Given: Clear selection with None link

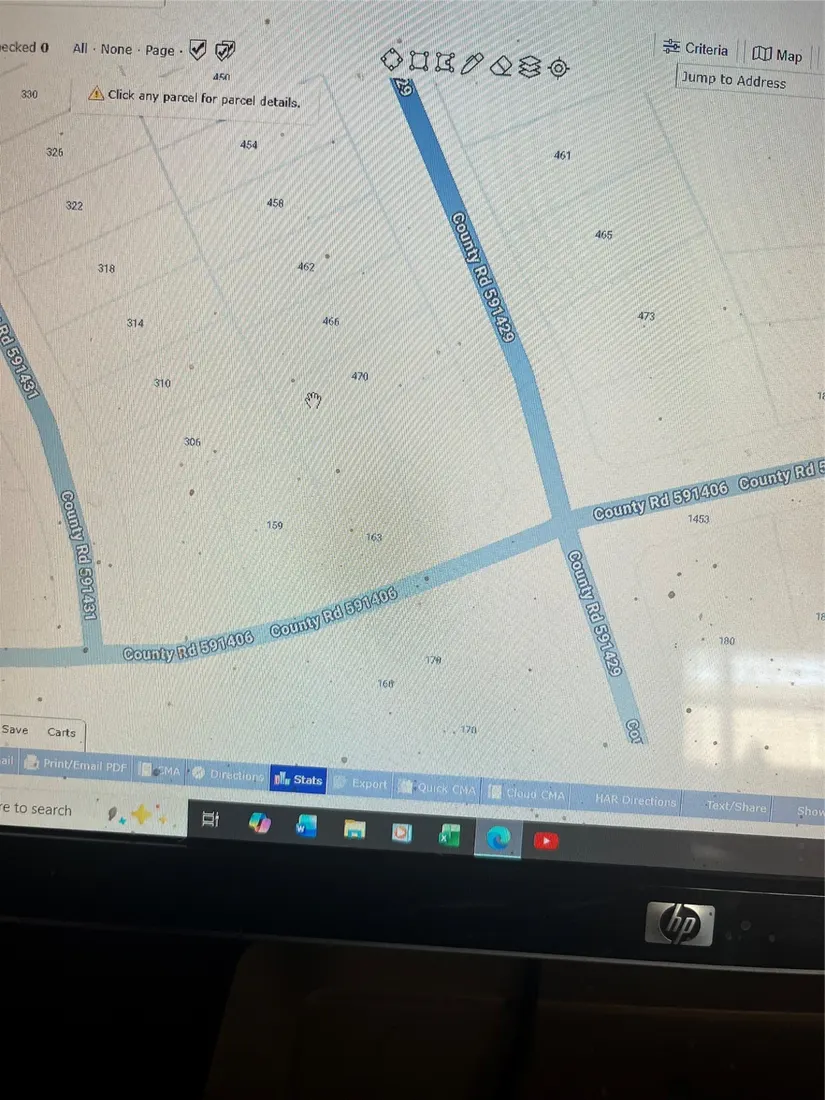Looking at the screenshot, I should pos(116,49).
